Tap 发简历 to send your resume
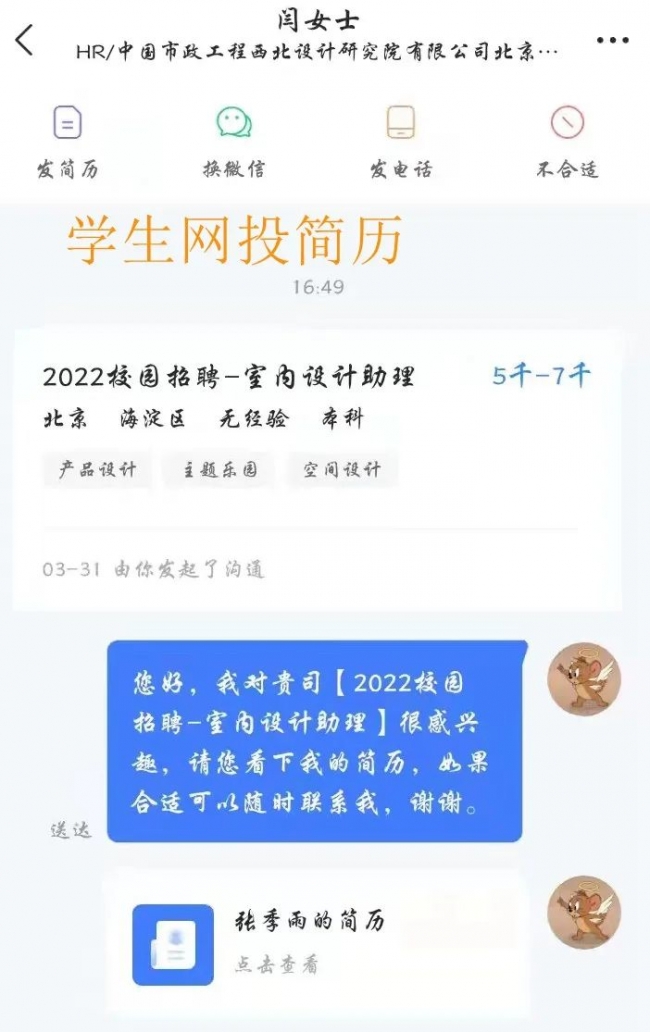Image resolution: width=650 pixels, height=1032 pixels. tap(67, 142)
